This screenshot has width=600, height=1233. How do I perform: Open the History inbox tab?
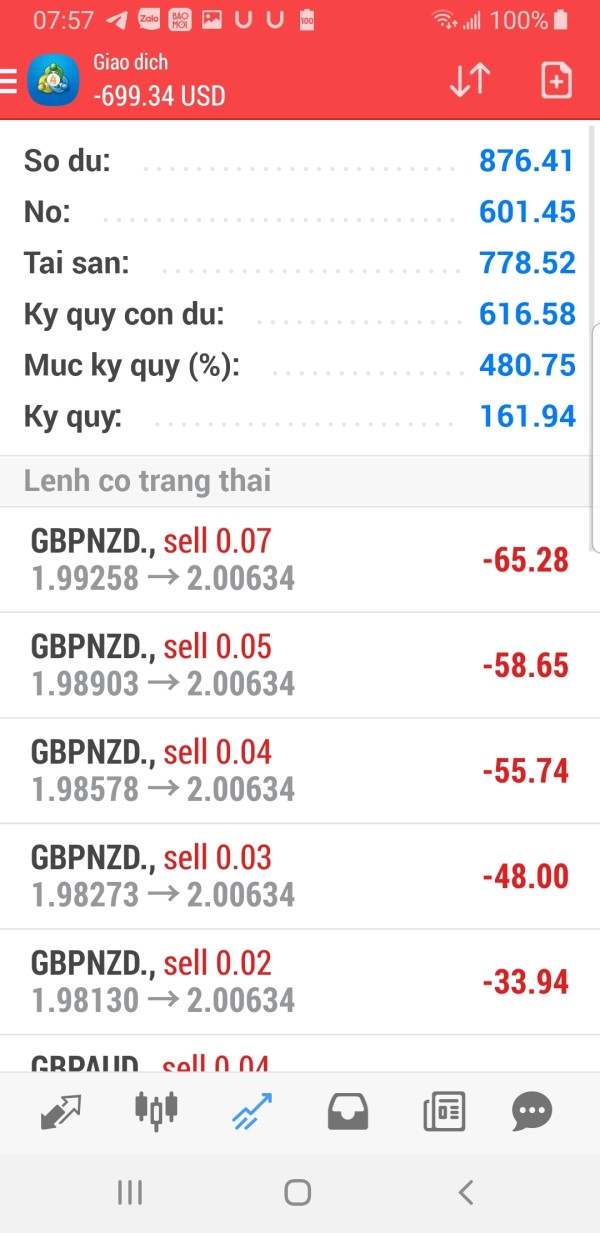[347, 1111]
